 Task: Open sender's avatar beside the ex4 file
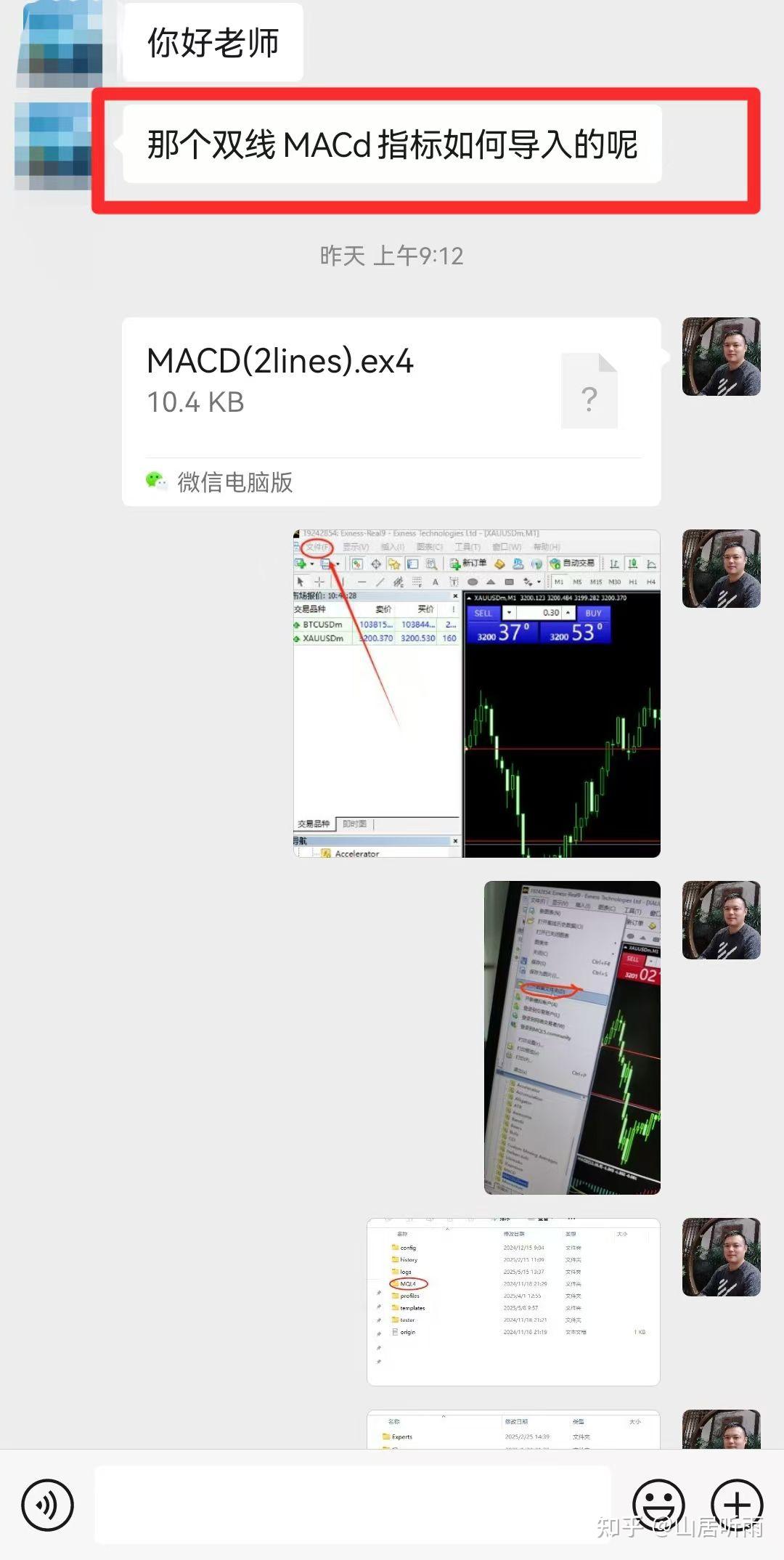pos(722,357)
